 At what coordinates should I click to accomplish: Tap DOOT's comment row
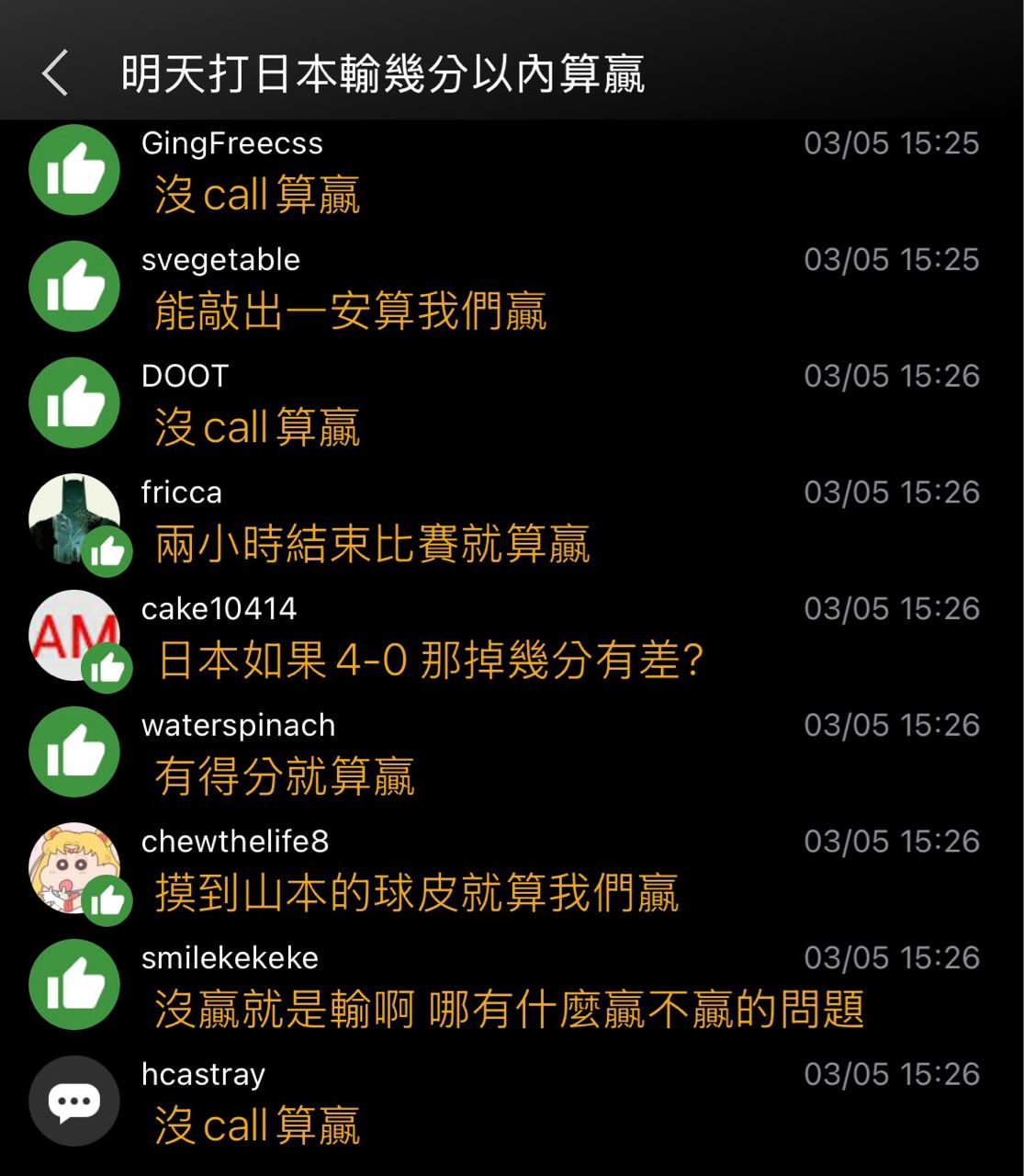point(257,427)
